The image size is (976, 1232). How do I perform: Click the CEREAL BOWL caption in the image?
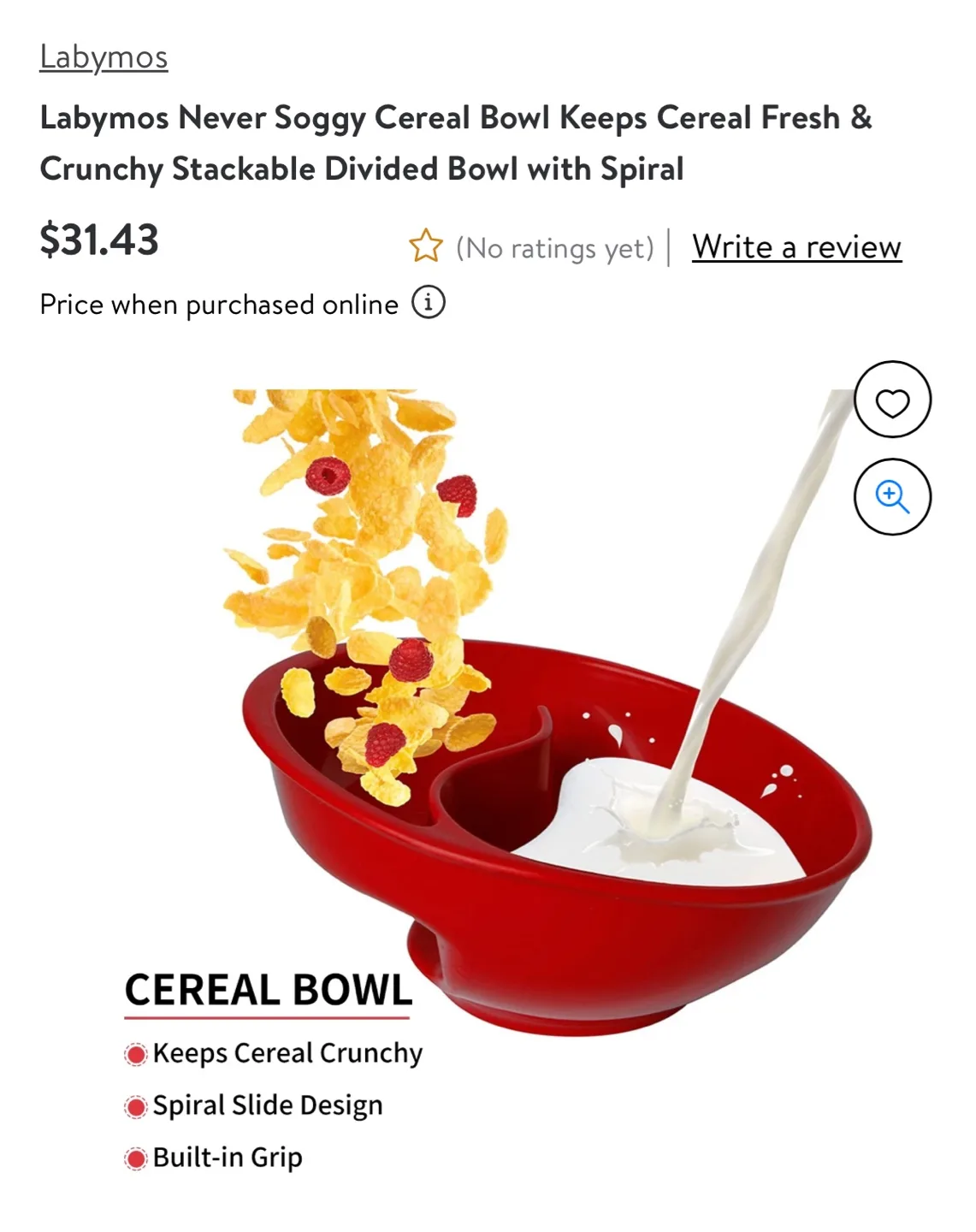tap(269, 991)
